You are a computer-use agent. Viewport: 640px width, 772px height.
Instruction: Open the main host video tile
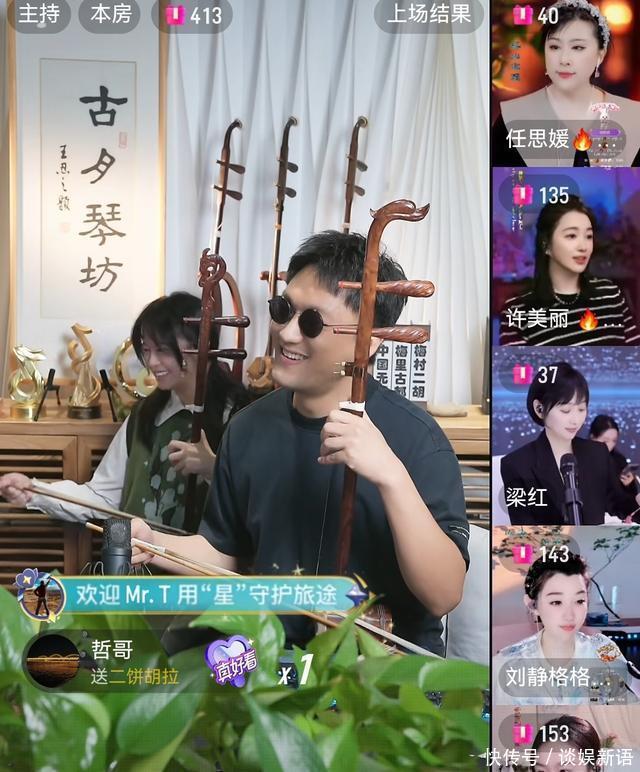245,386
